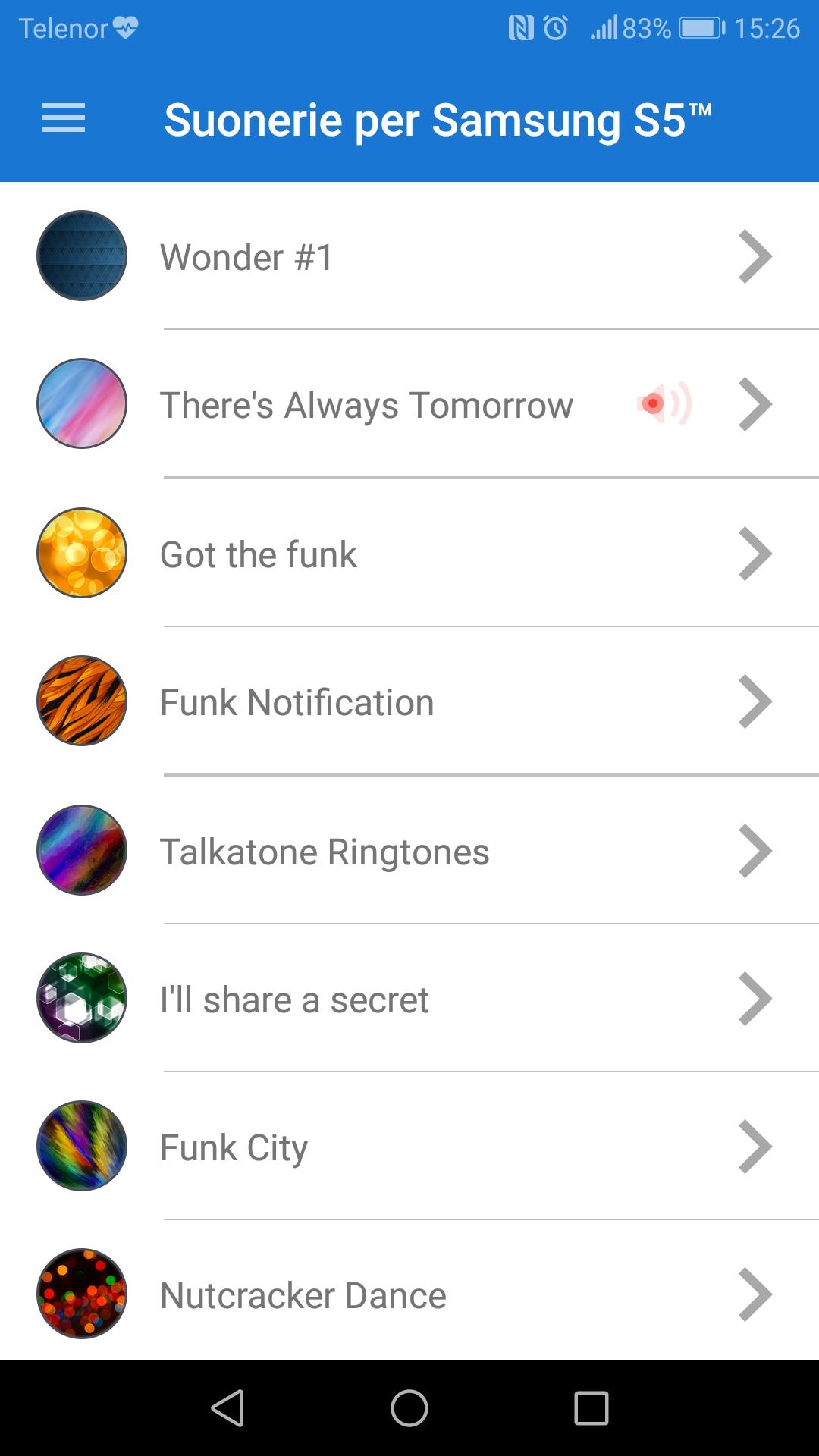This screenshot has height=1456, width=819.
Task: Select I'll share a secret ringtone
Action: coord(409,999)
